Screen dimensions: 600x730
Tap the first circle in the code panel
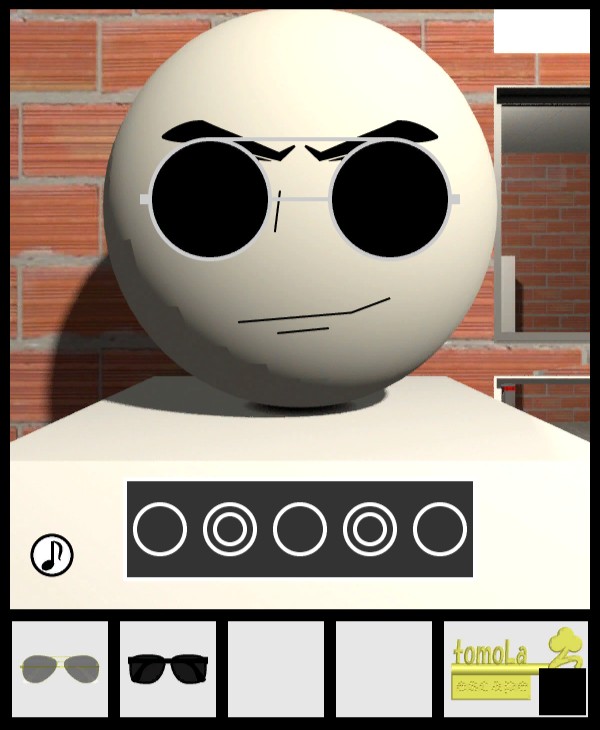[160, 529]
